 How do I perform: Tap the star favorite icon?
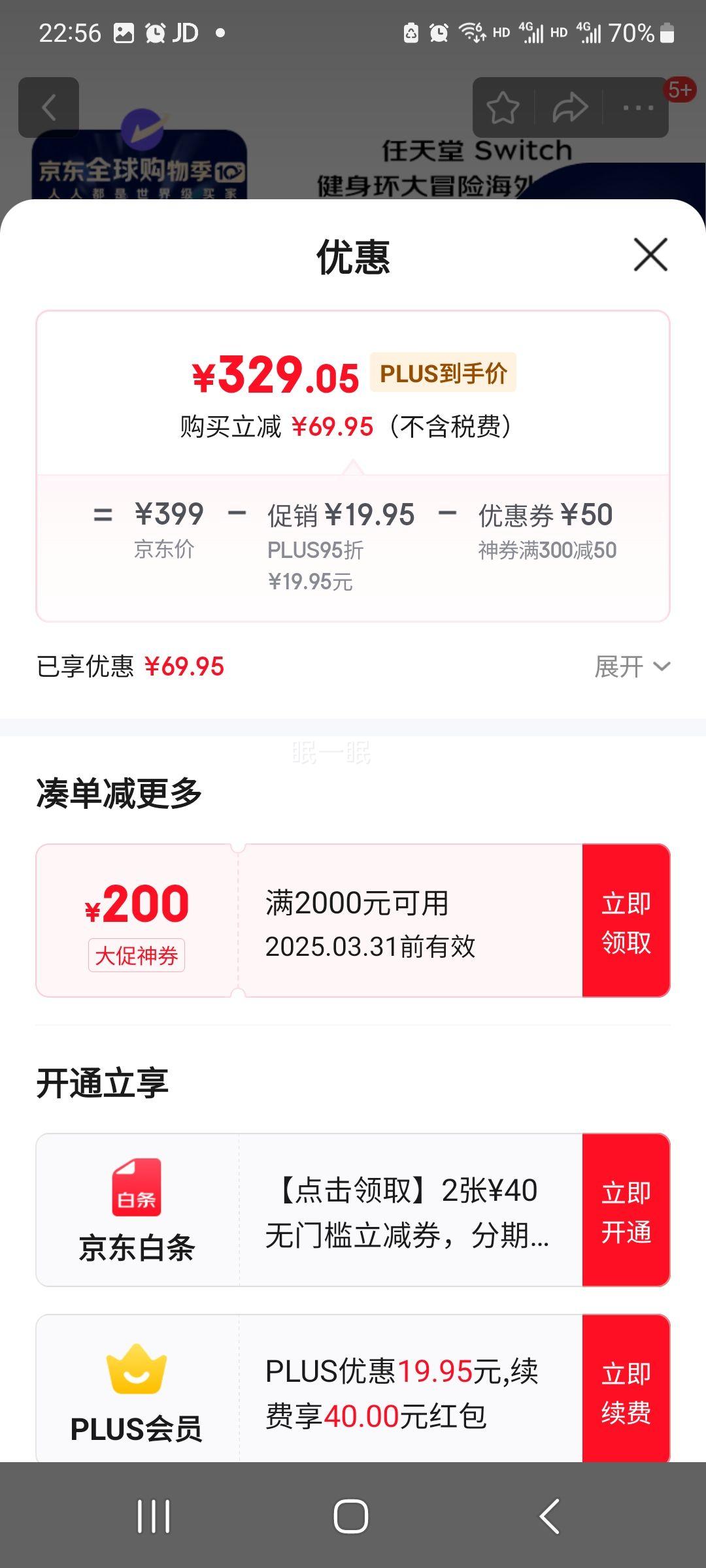504,106
